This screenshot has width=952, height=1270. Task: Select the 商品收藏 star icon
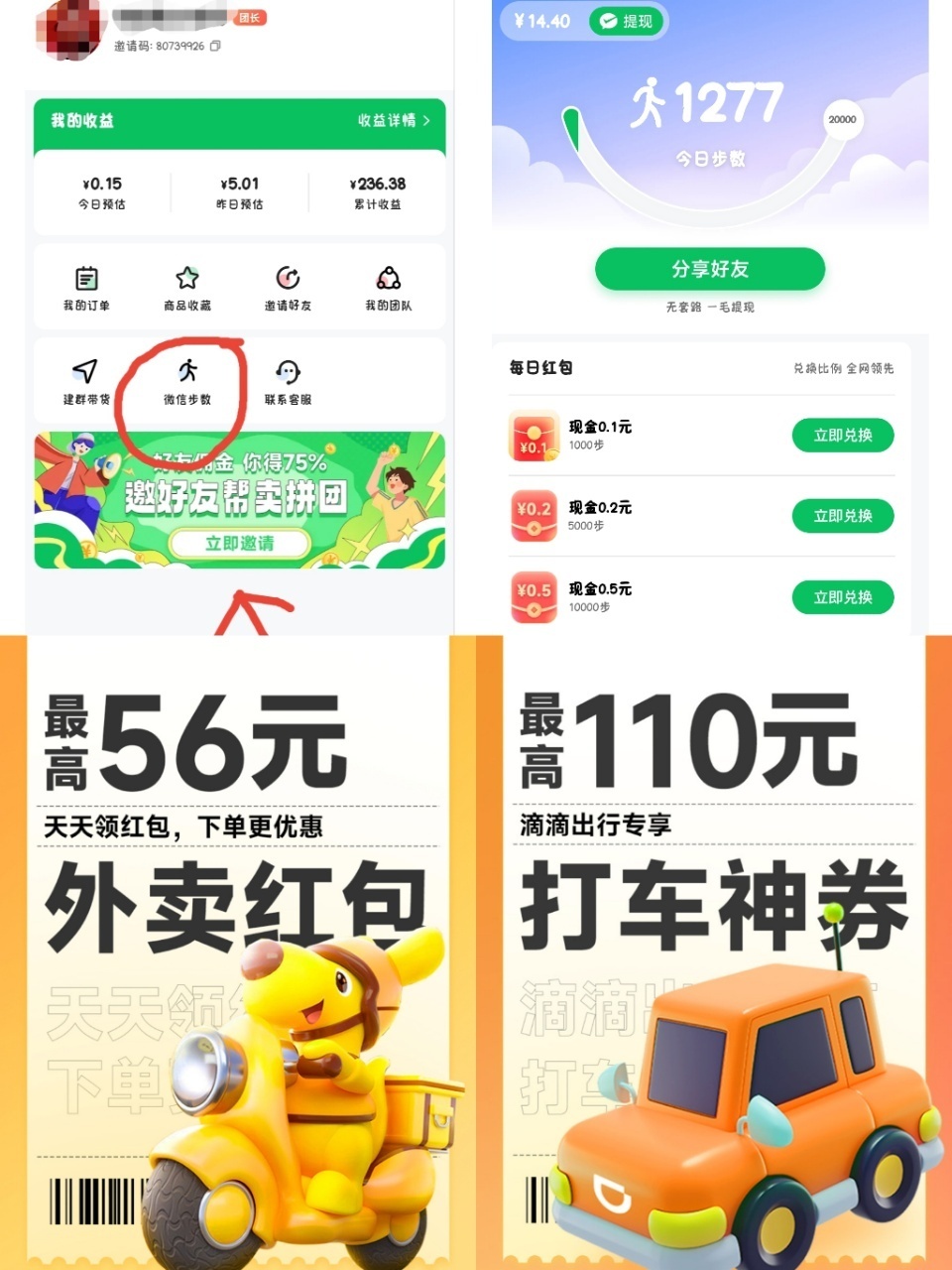188,277
